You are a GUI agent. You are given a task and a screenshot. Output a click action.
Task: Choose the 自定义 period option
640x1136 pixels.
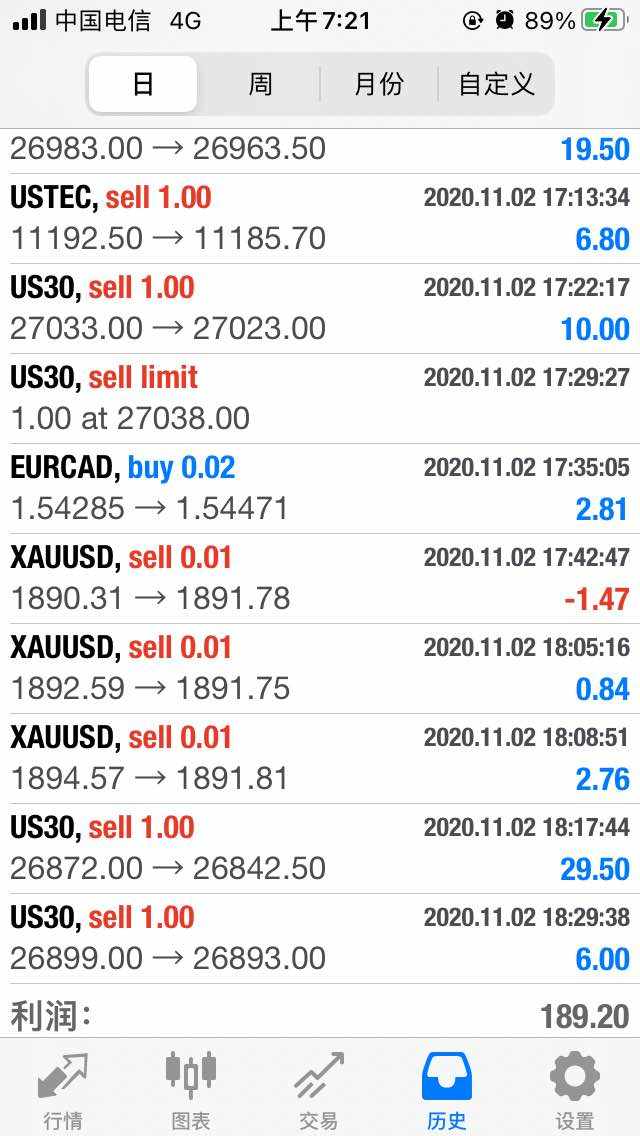tap(496, 84)
